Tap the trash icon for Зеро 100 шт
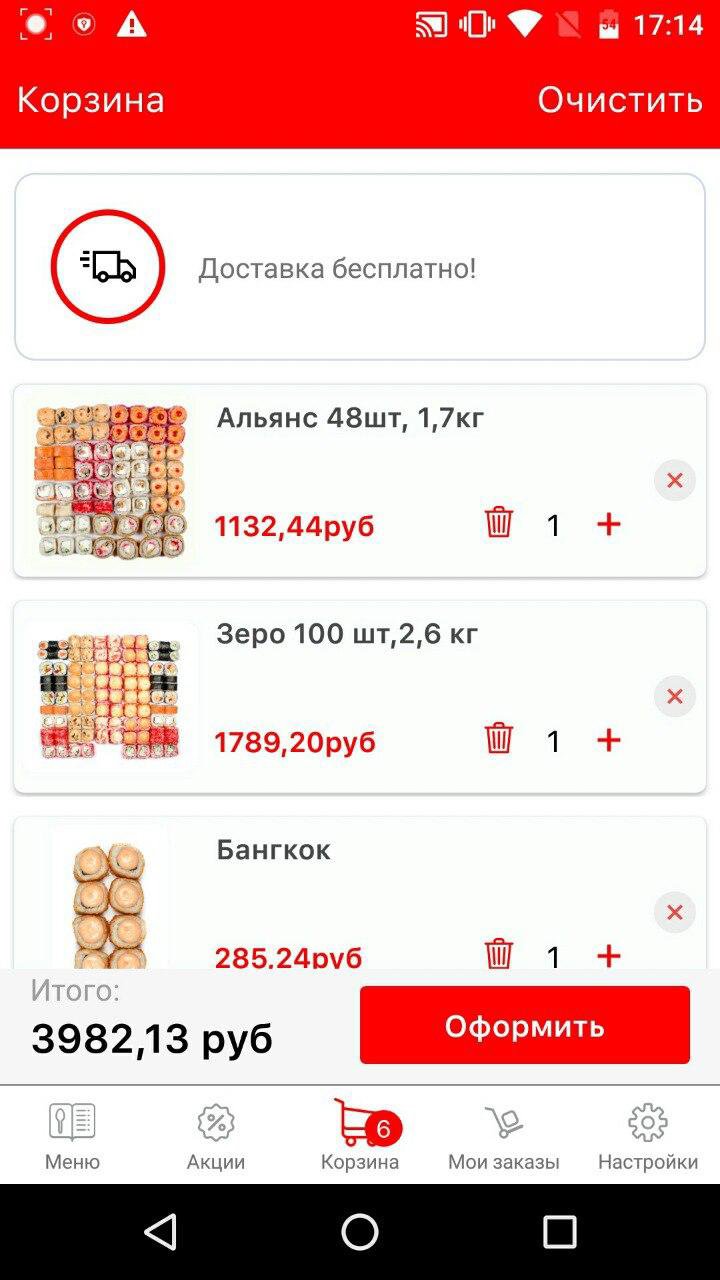Viewport: 720px width, 1280px height. [499, 738]
